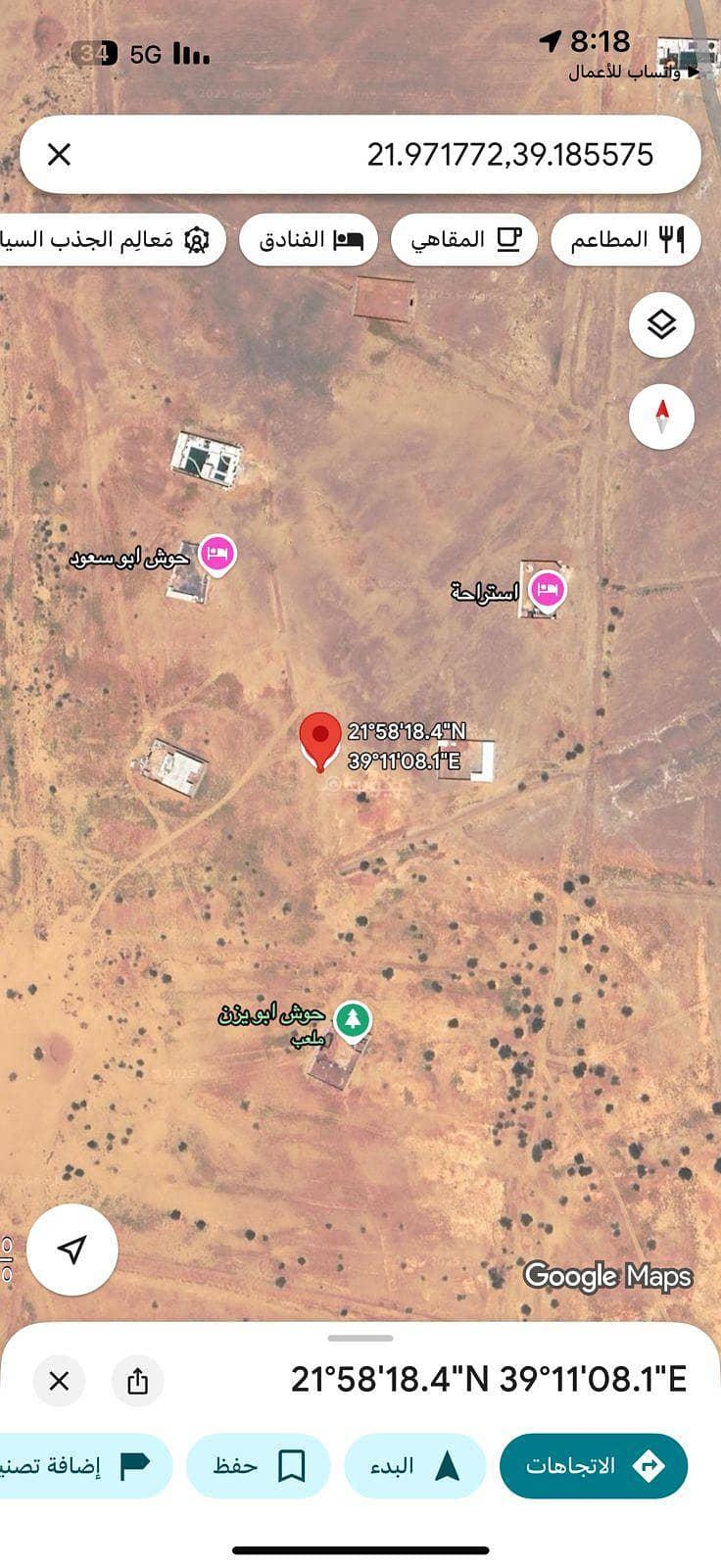This screenshot has height=1568, width=721.
Task: Open the حوش ابو سعود marker
Action: pyautogui.click(x=218, y=555)
